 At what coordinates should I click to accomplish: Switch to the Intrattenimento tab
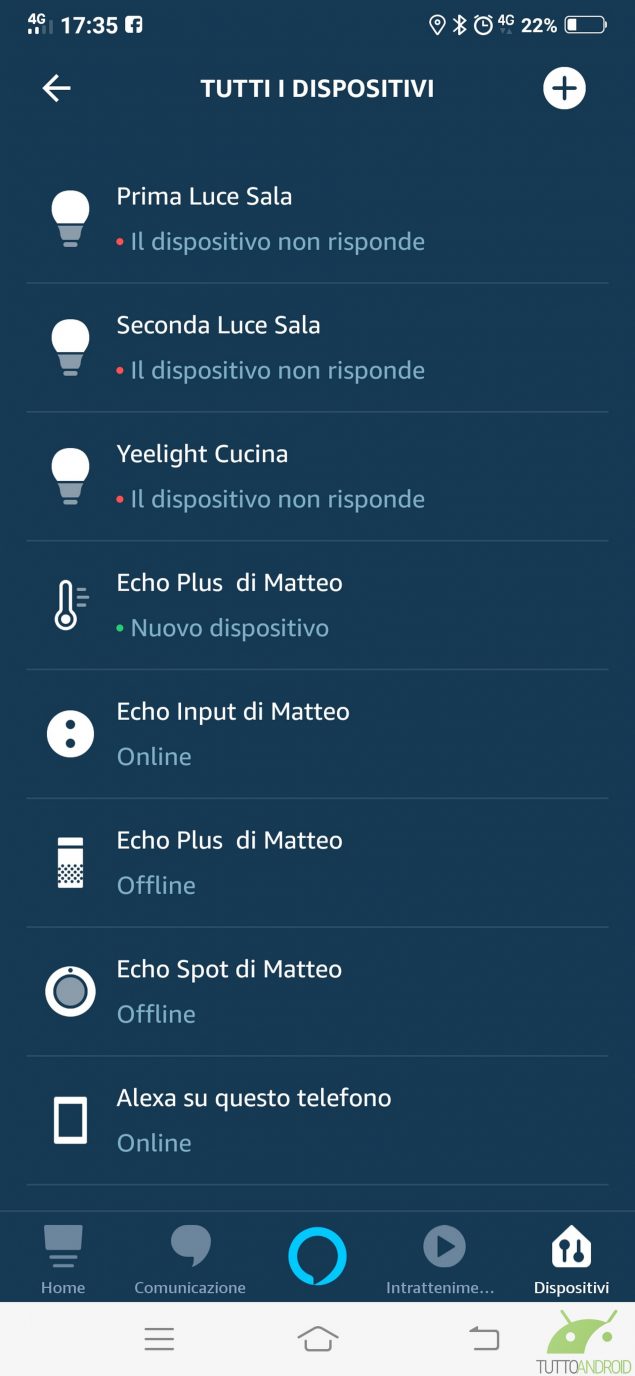click(x=444, y=1259)
